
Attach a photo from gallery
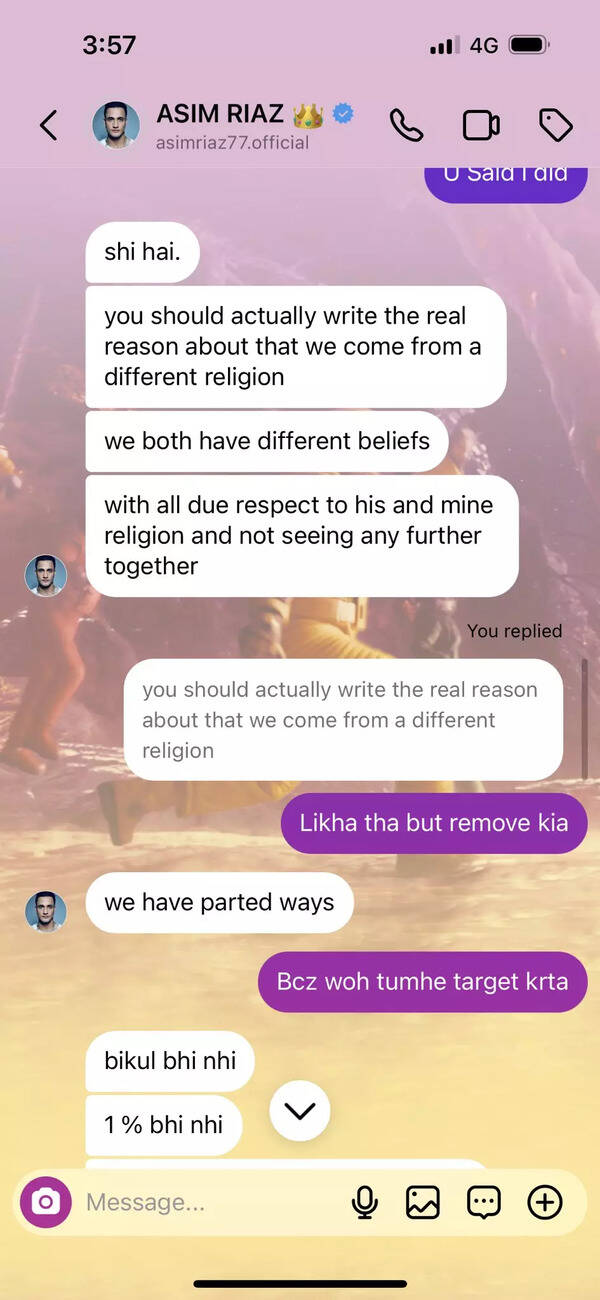click(423, 1202)
